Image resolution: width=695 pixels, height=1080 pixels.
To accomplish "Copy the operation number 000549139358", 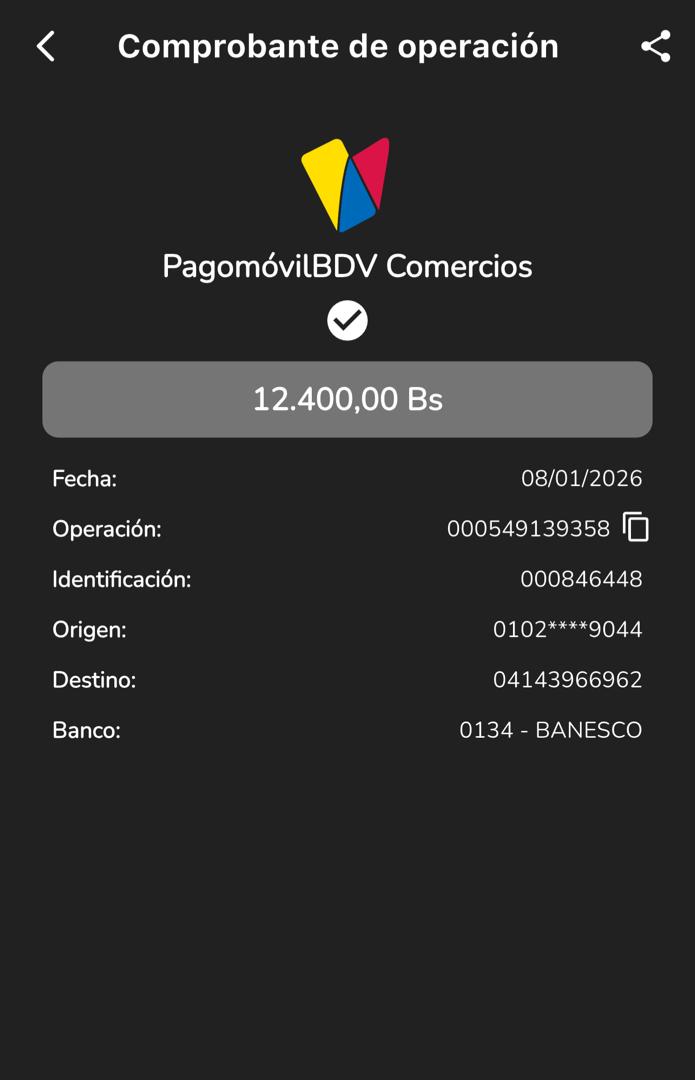I will pyautogui.click(x=636, y=527).
